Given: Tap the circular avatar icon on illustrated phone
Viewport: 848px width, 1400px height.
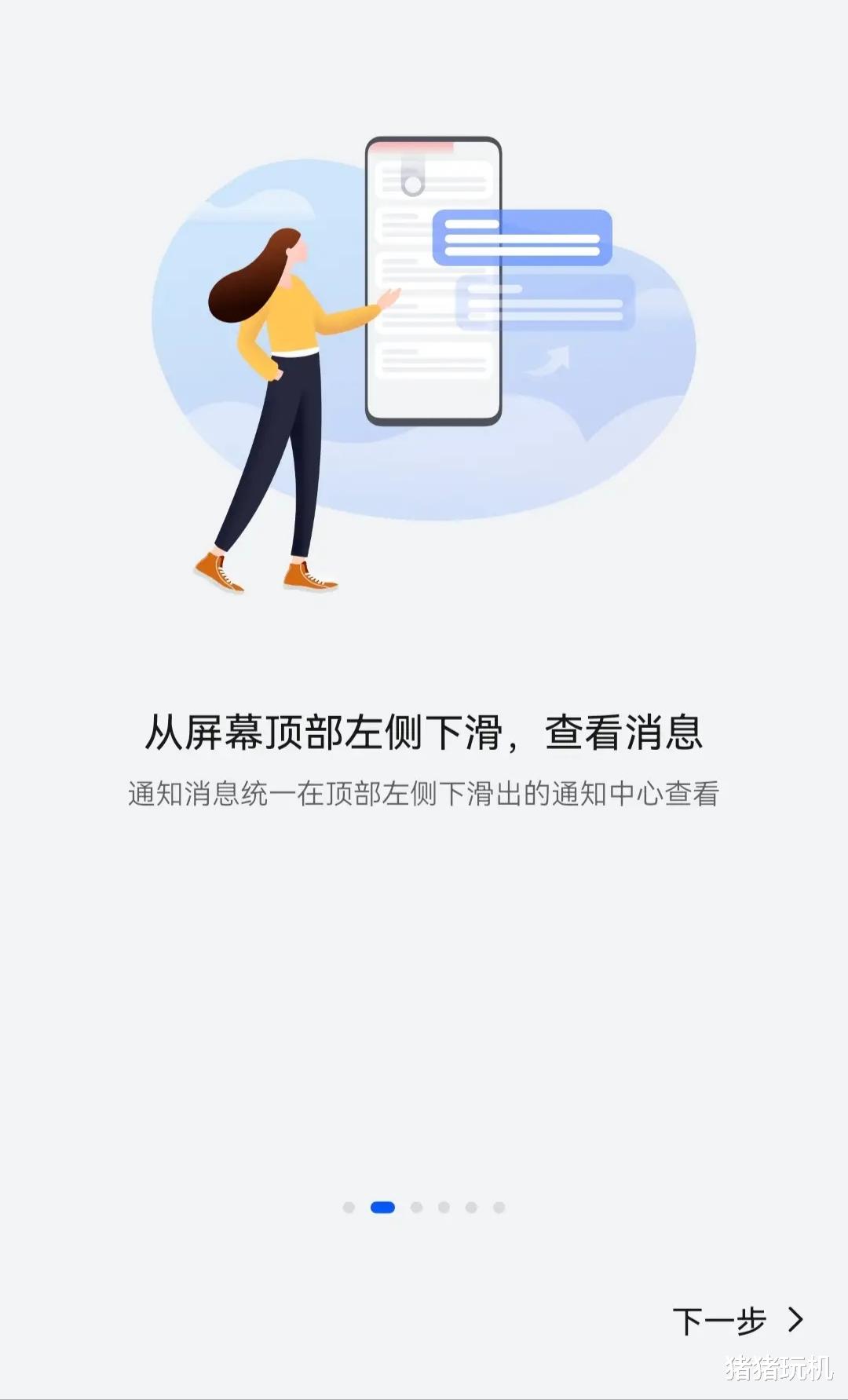Looking at the screenshot, I should pyautogui.click(x=414, y=185).
